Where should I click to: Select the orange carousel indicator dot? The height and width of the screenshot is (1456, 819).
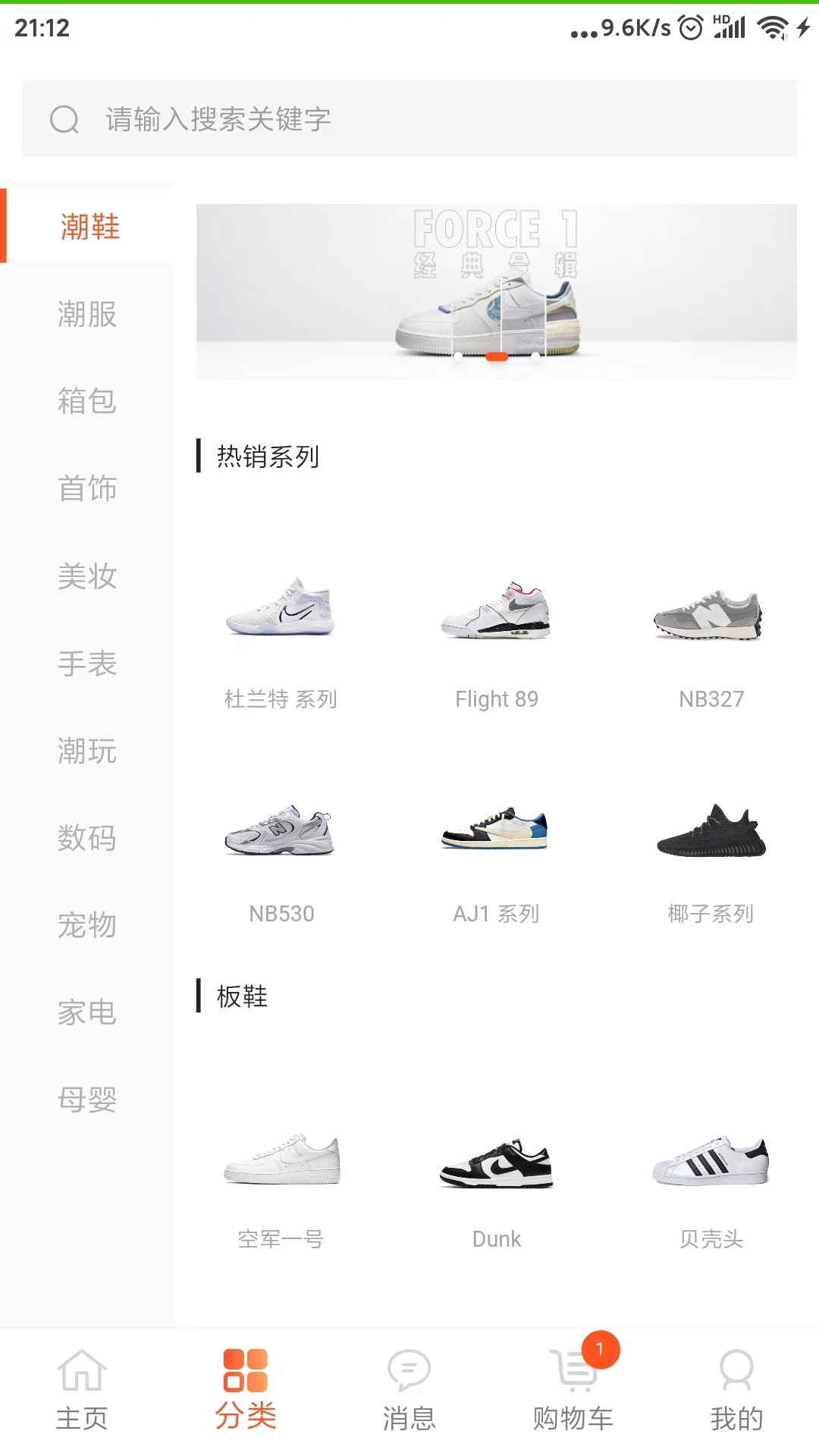pyautogui.click(x=498, y=356)
